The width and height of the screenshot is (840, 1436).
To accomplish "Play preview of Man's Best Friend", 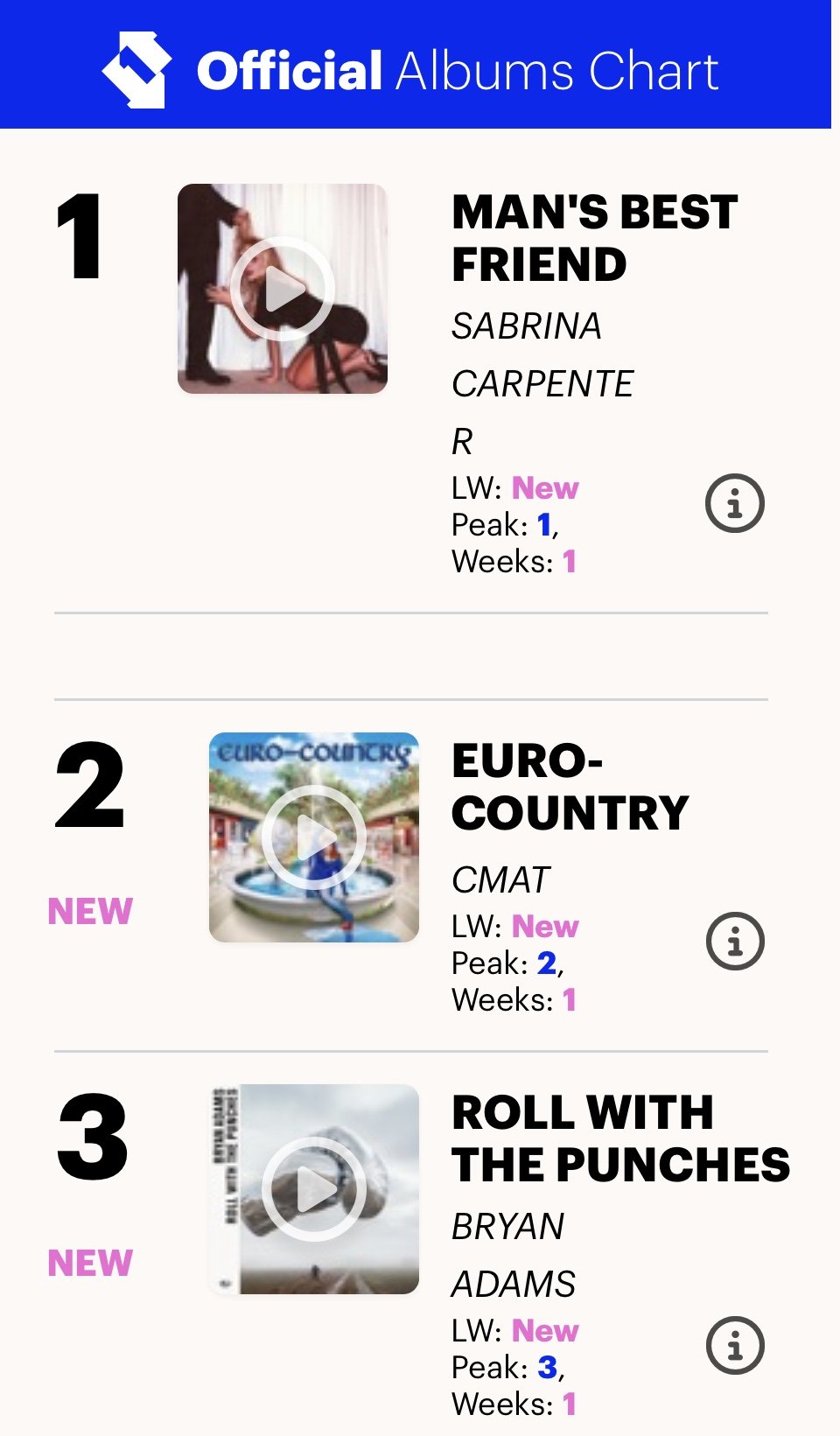I will [x=283, y=289].
